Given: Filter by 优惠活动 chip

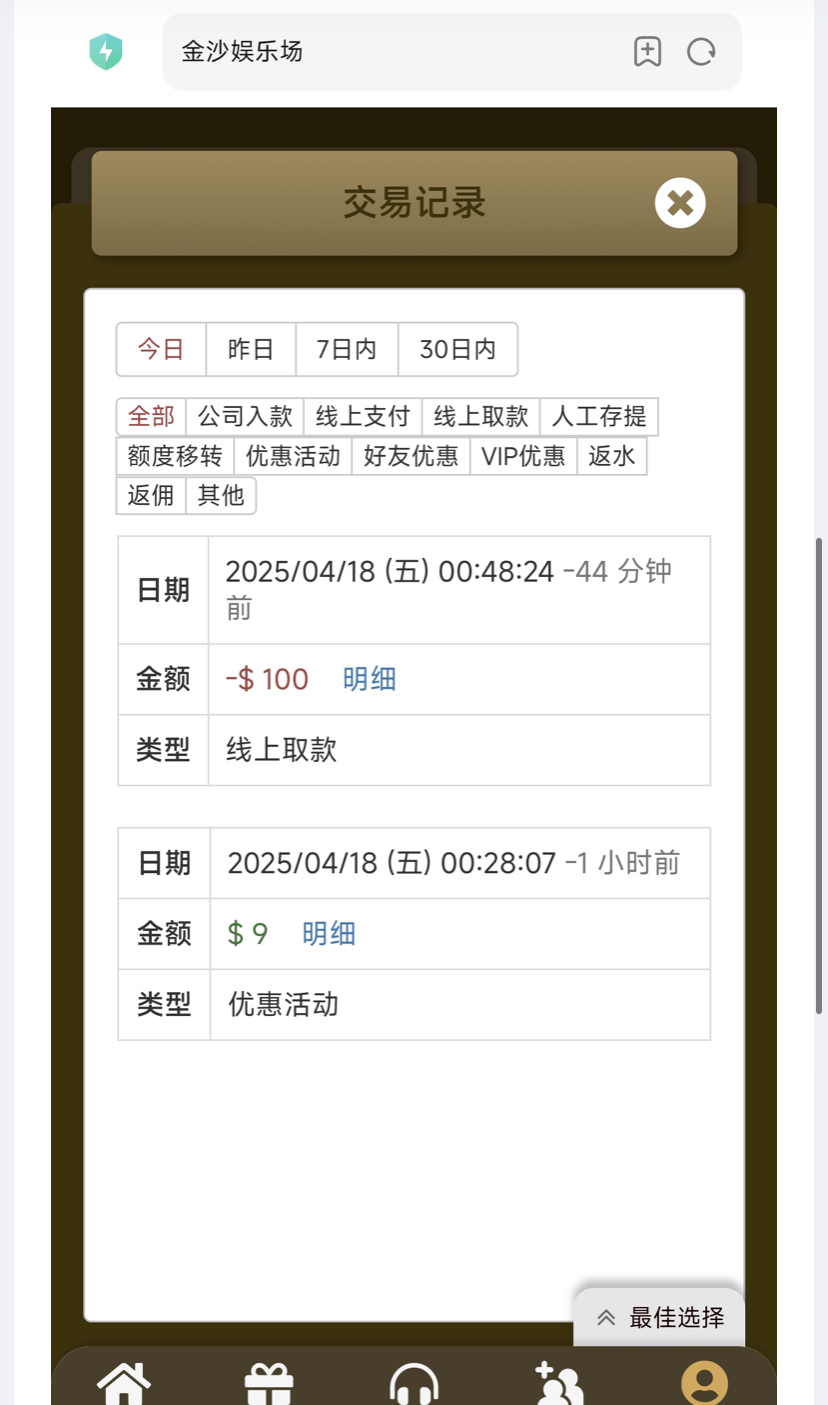Looking at the screenshot, I should [293, 456].
